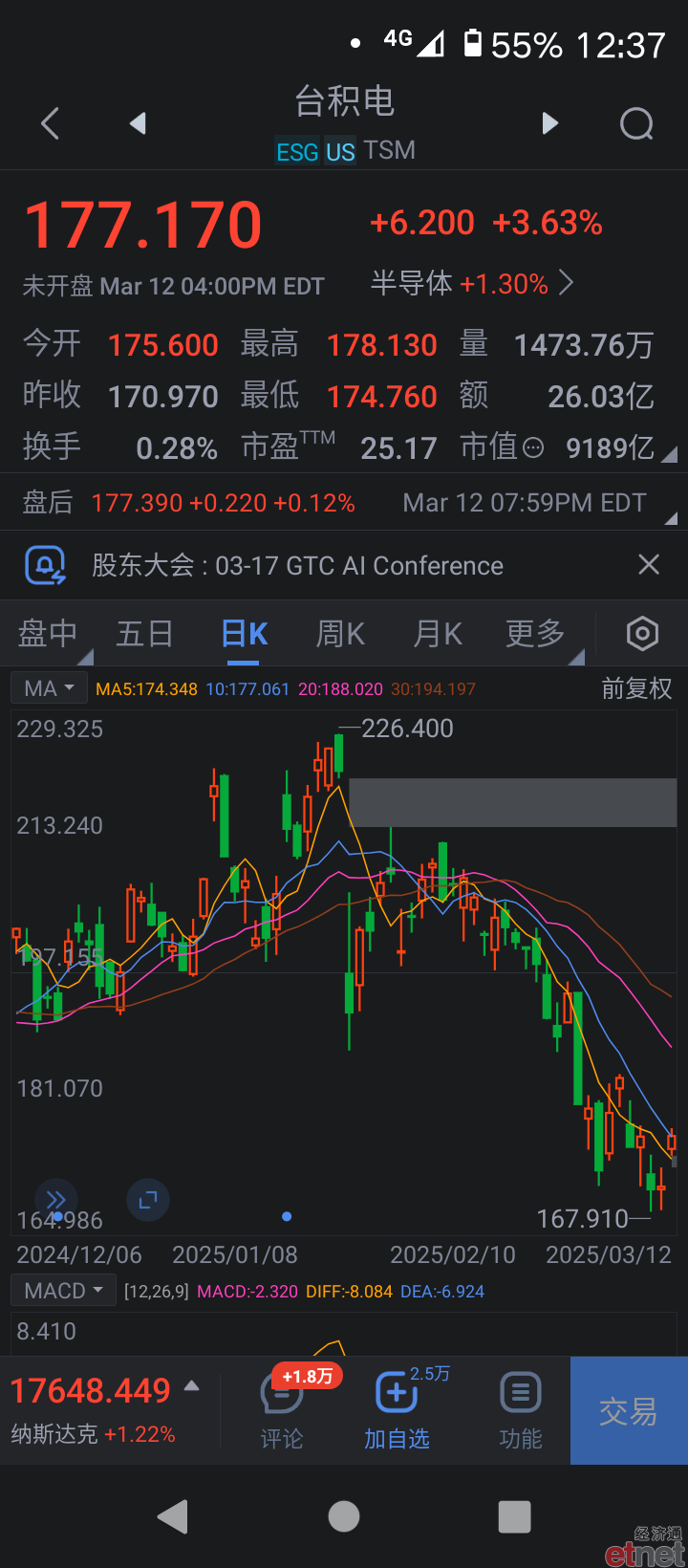688x1568 pixels.
Task: Open the search icon in the header
Action: (x=636, y=123)
